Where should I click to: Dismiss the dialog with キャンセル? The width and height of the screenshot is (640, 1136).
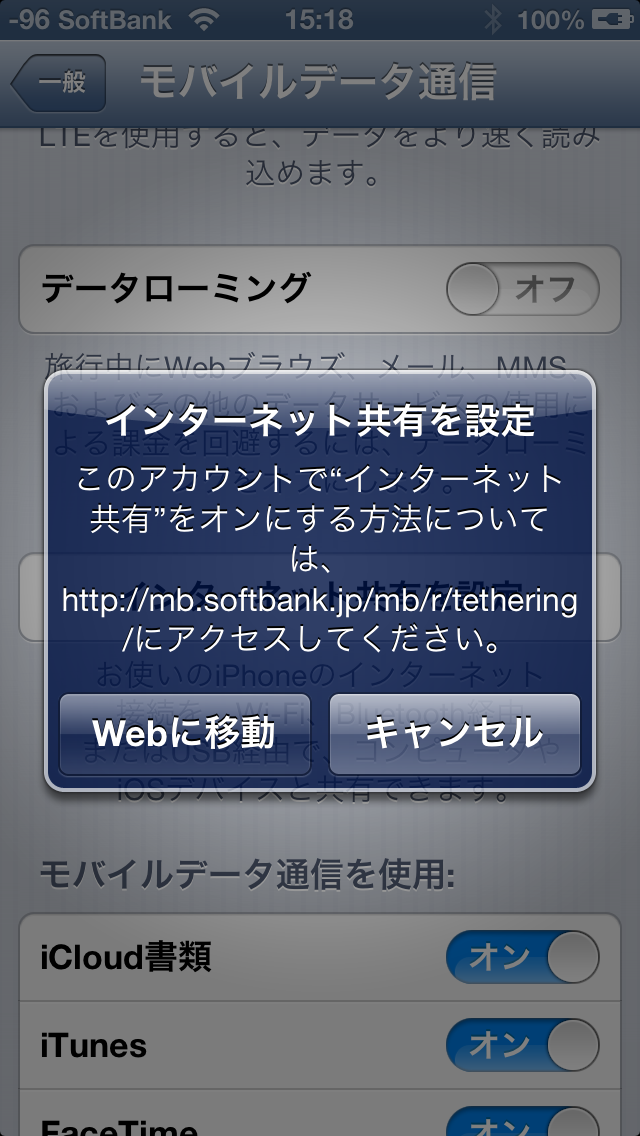(454, 734)
